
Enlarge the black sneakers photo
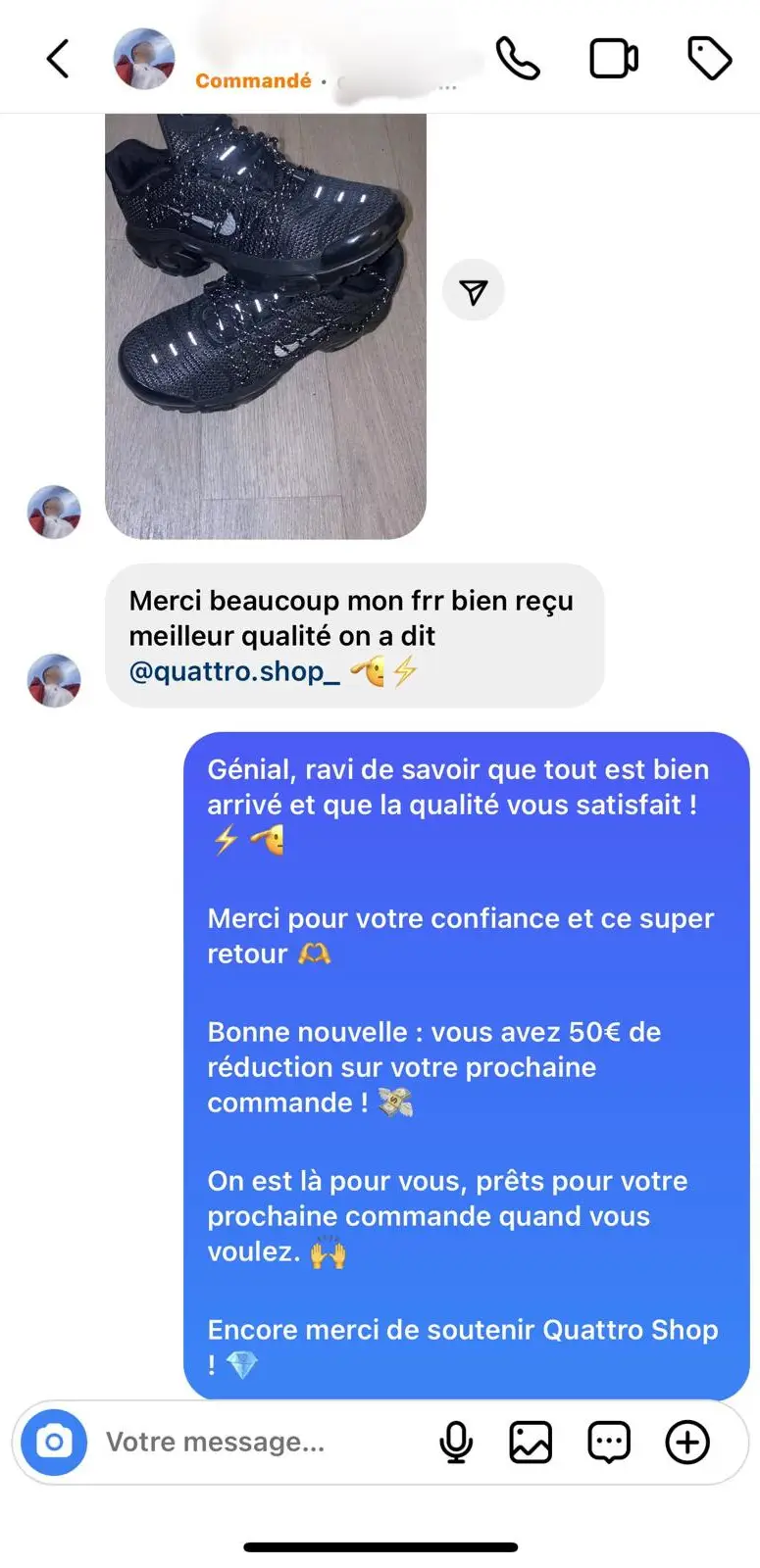[265, 323]
